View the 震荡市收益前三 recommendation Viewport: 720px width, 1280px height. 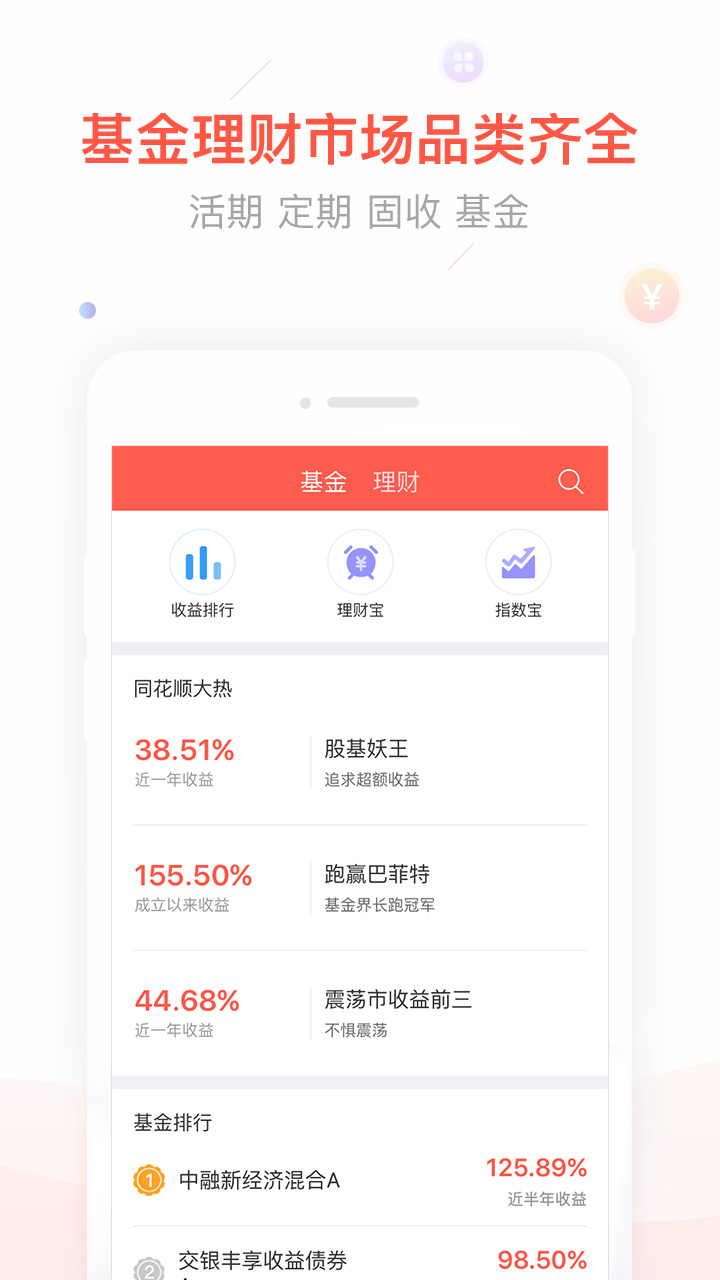(400, 999)
